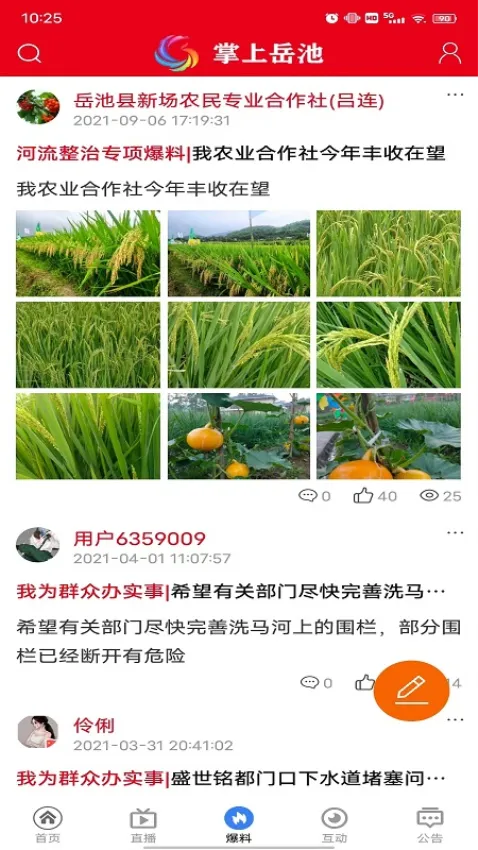The height and width of the screenshot is (850, 478).
Task: View the pumpkin photo in the bottom-right tile
Action: point(389,436)
